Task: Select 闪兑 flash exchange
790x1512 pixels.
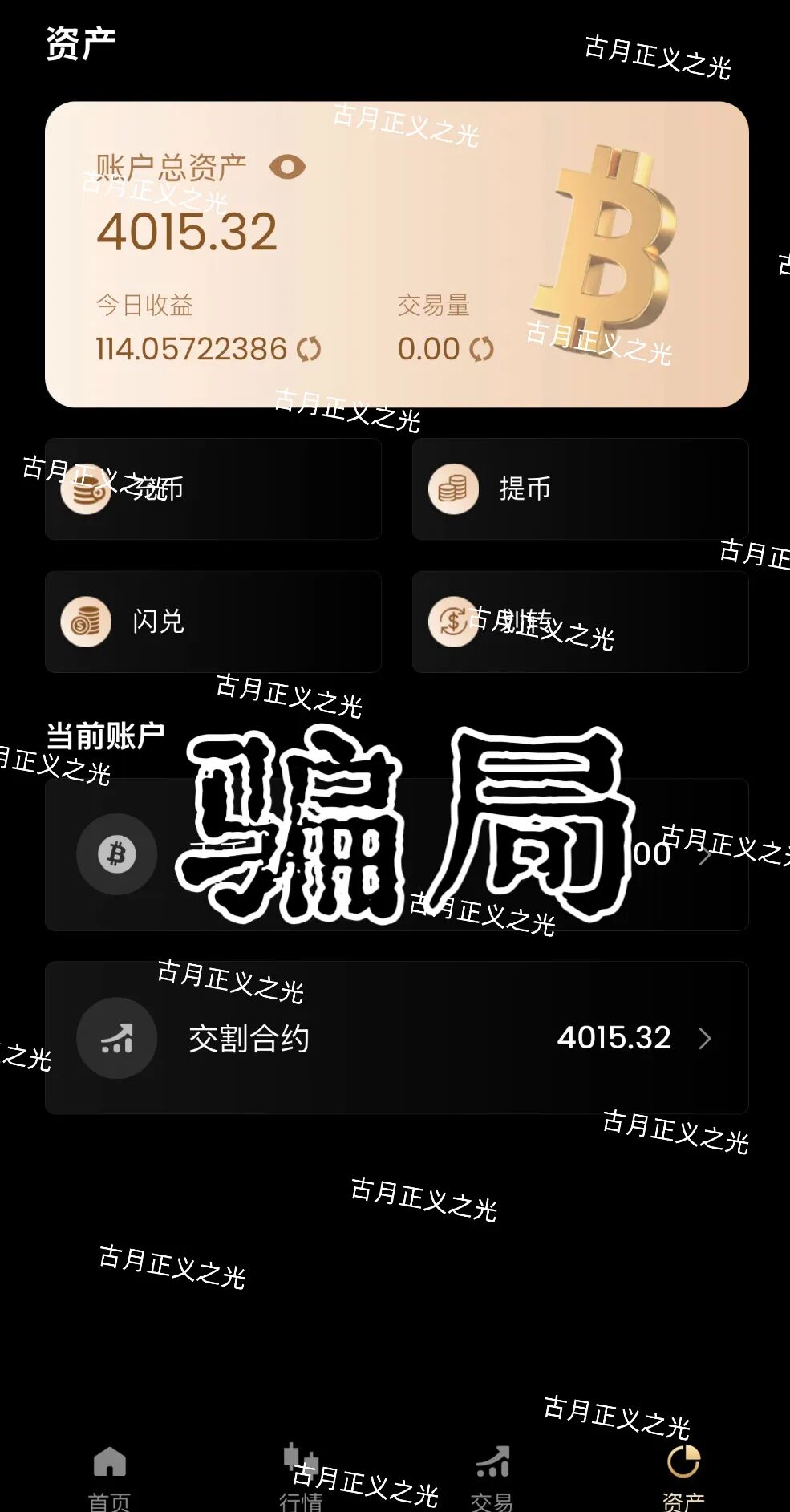Action: (213, 622)
